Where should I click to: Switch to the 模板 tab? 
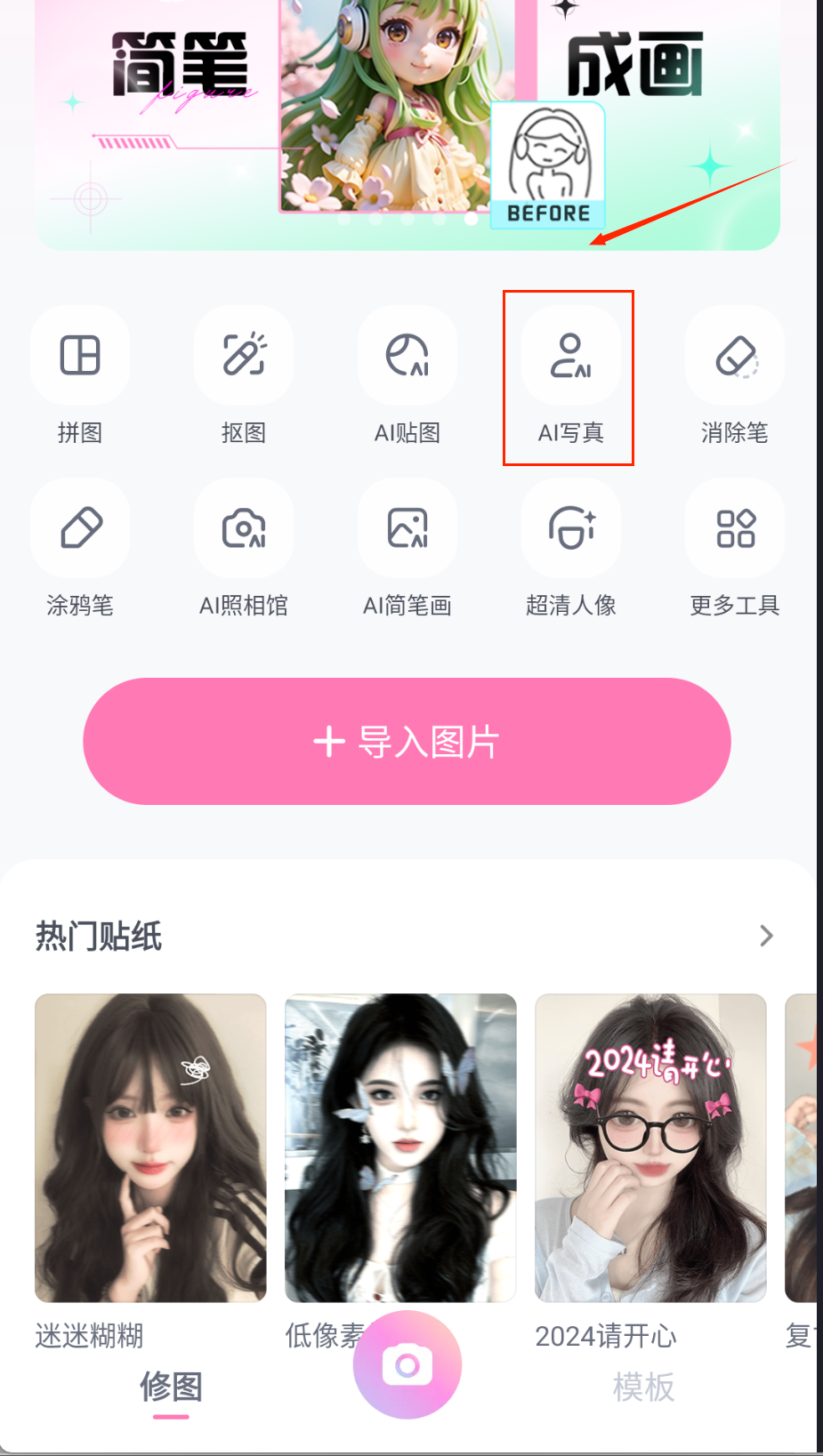click(x=643, y=1387)
